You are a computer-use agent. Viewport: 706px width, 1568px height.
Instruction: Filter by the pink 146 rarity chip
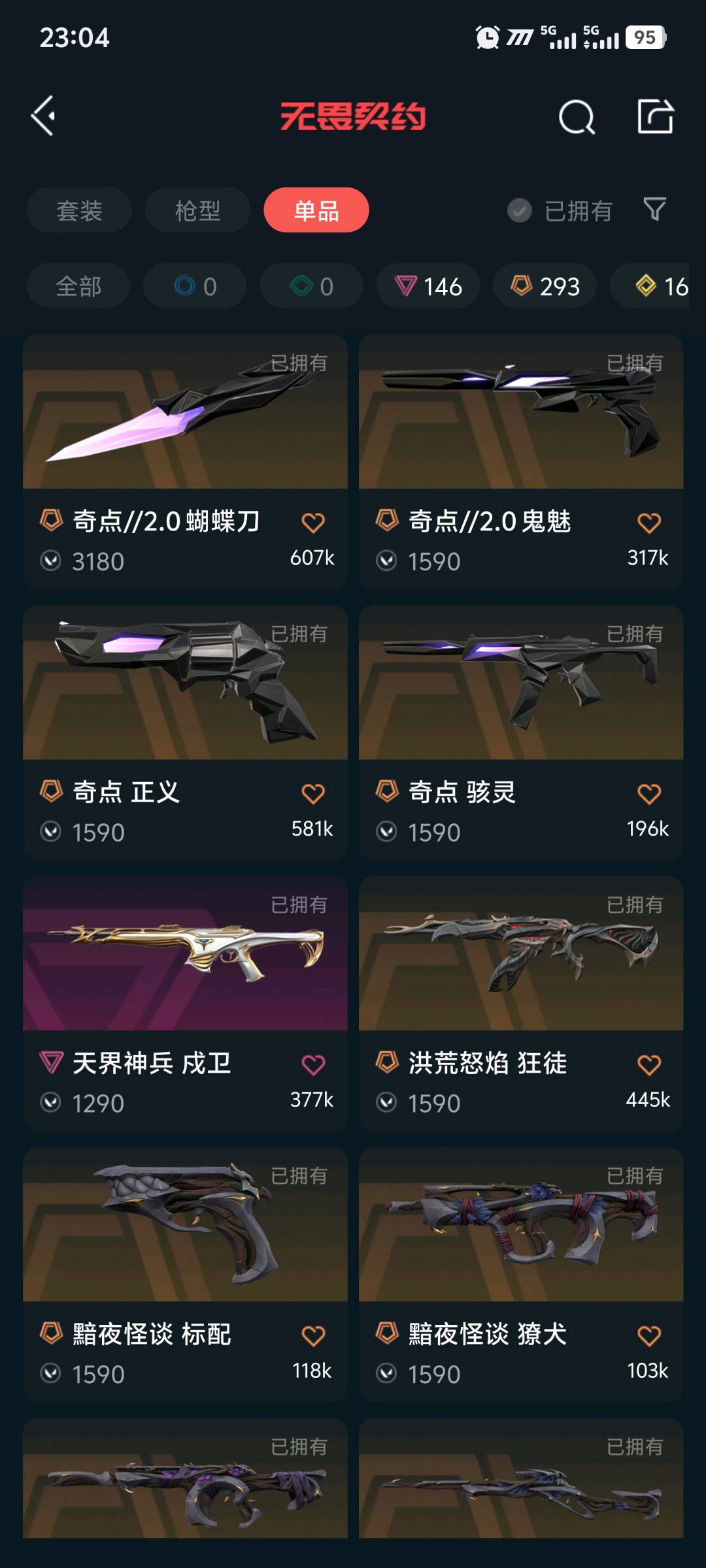pyautogui.click(x=428, y=286)
